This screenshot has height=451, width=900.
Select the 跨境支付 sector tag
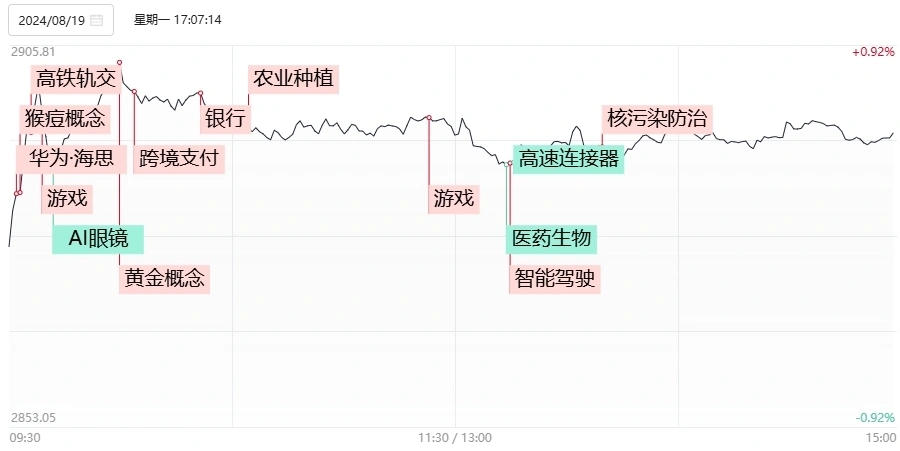179,158
